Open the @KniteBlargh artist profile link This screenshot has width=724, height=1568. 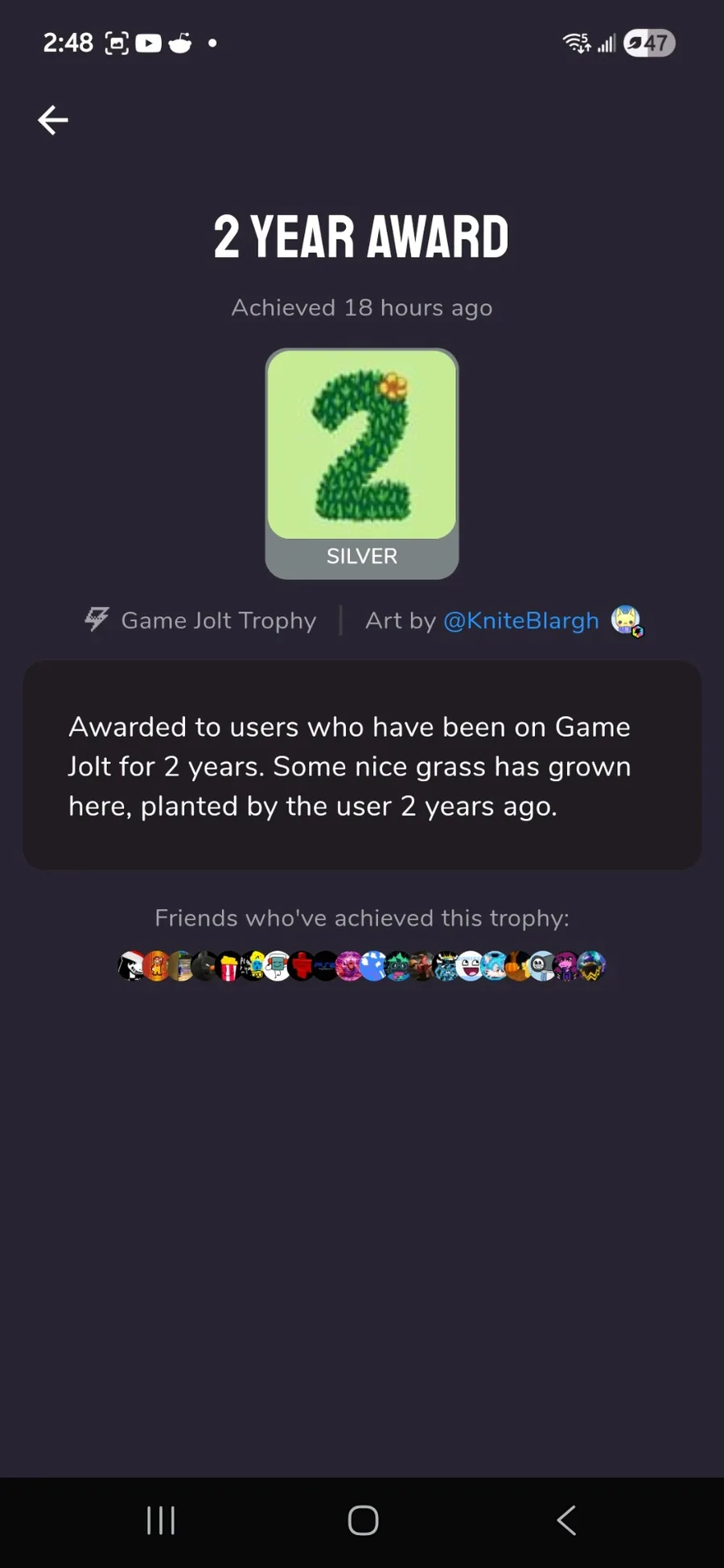click(x=520, y=620)
